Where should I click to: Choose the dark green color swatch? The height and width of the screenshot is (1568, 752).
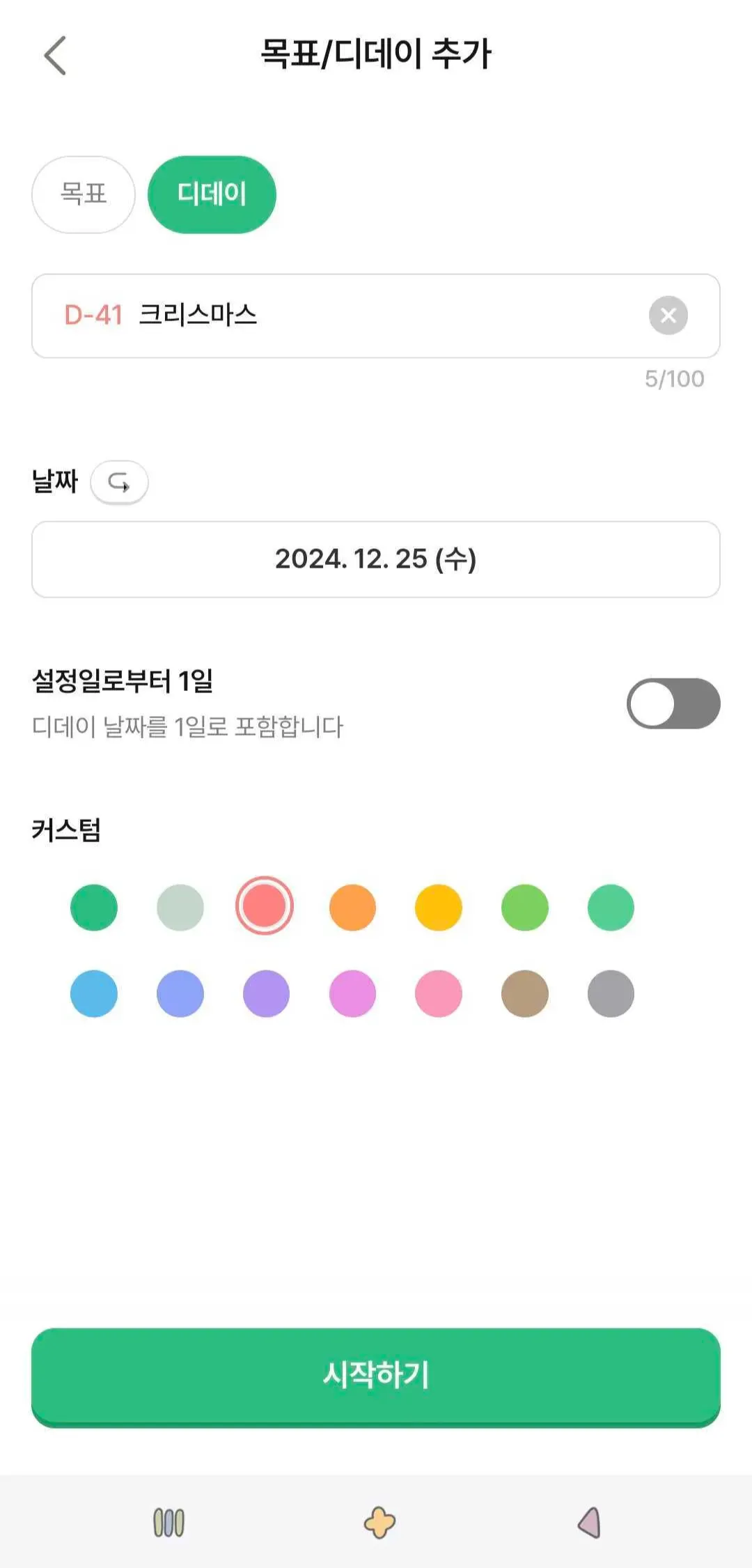click(94, 908)
